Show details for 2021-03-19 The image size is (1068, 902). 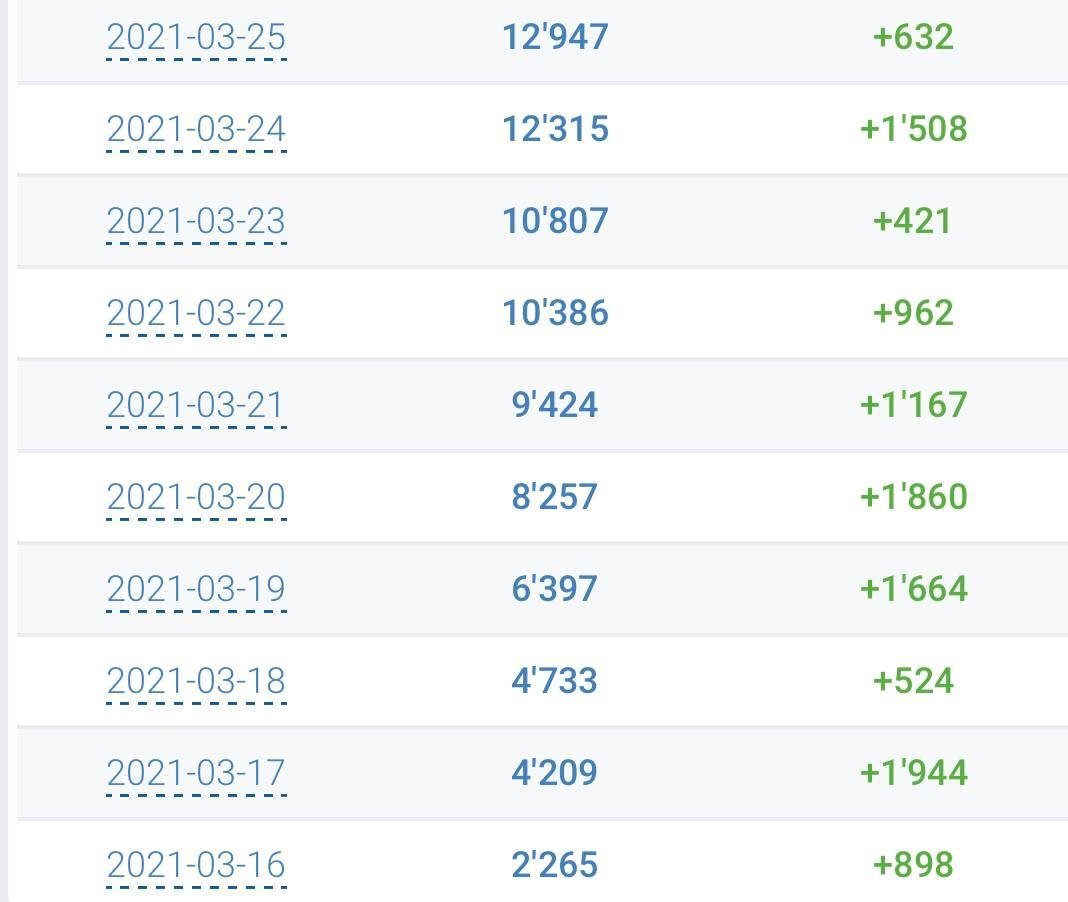point(196,589)
